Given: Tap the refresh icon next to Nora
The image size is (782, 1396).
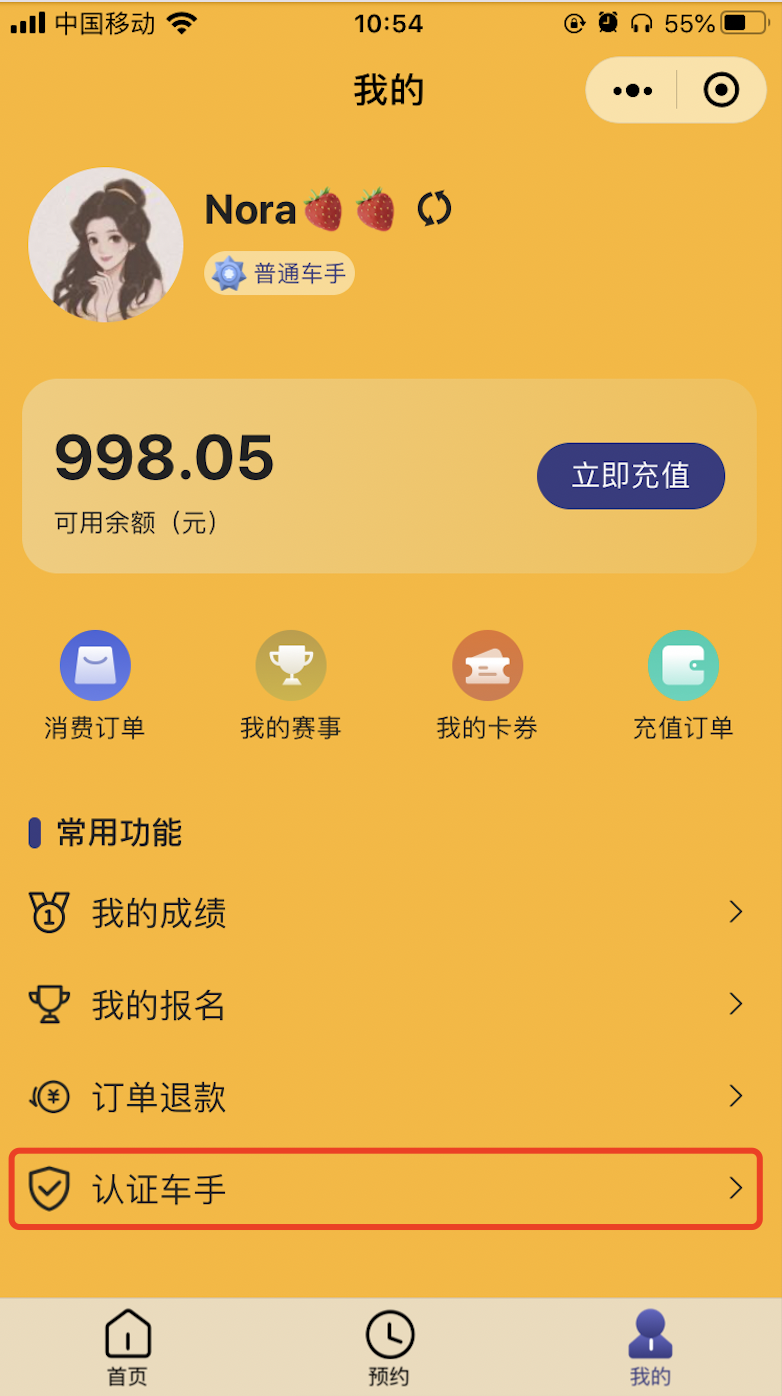Looking at the screenshot, I should pyautogui.click(x=434, y=209).
